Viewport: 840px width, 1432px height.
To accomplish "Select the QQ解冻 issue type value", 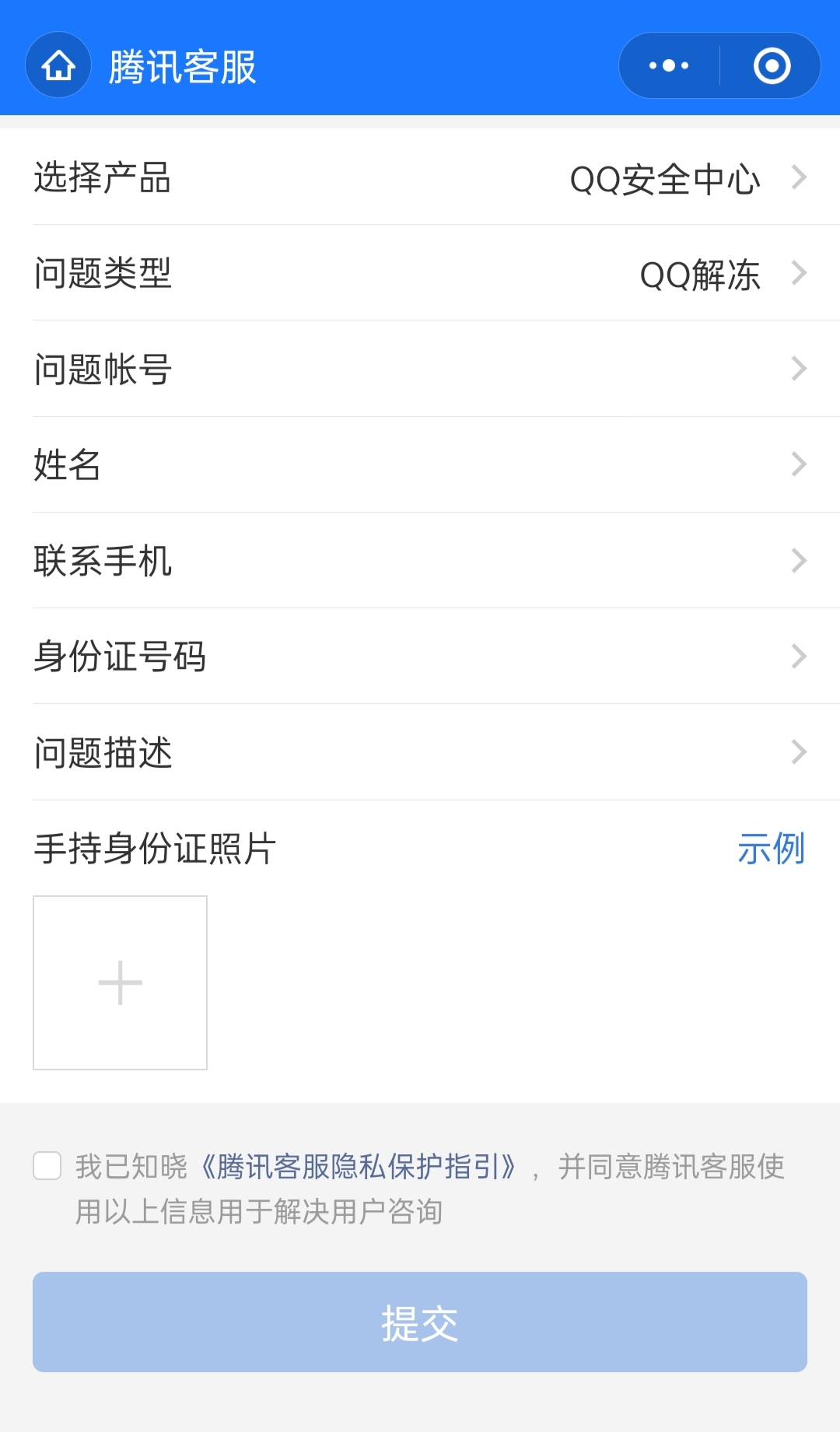I will 698,273.
